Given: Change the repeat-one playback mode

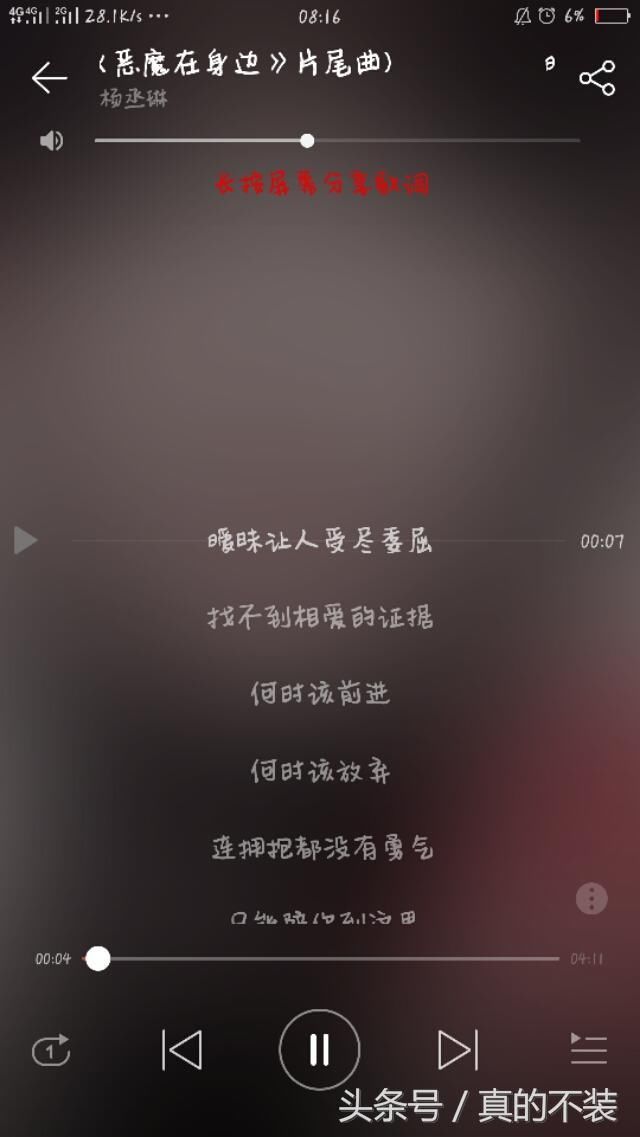Looking at the screenshot, I should coord(51,1050).
